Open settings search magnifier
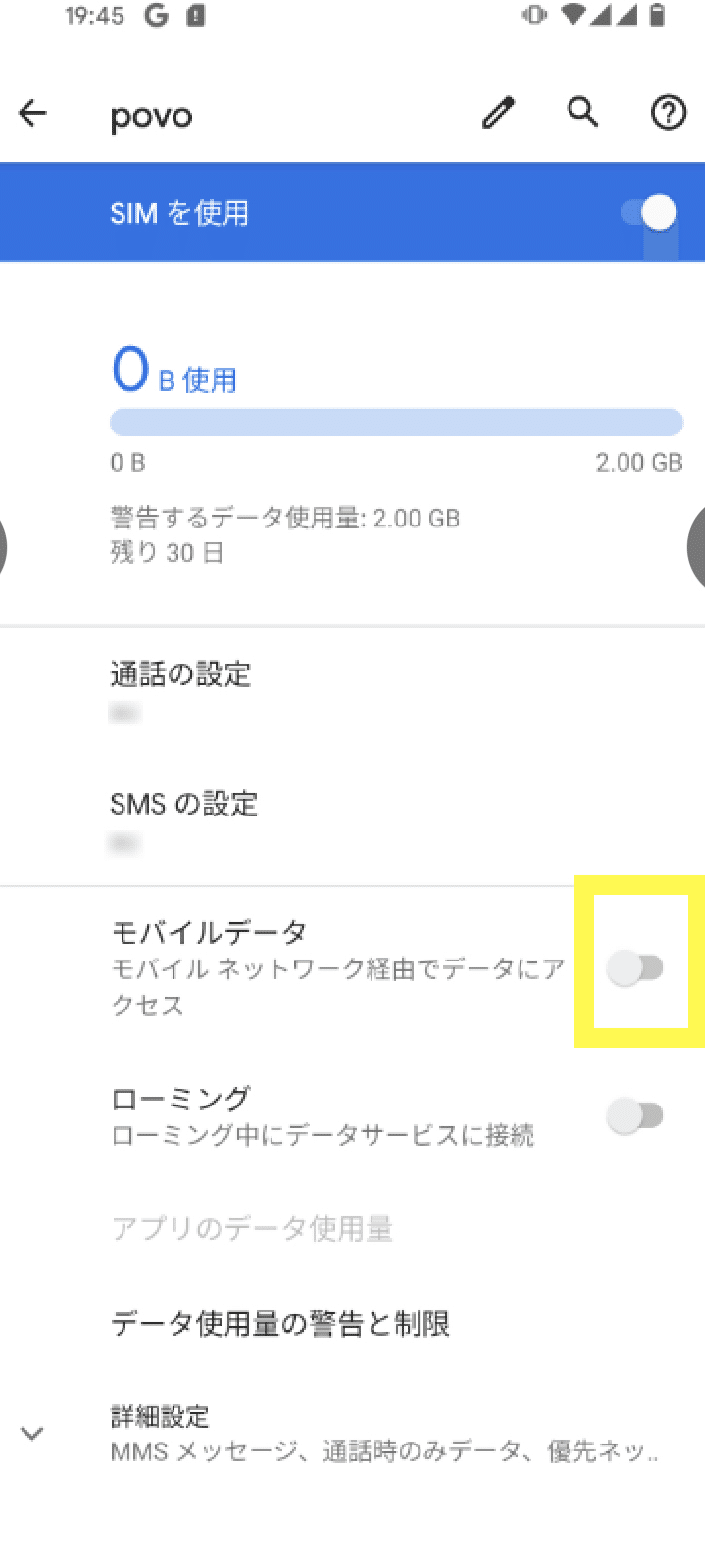 pyautogui.click(x=583, y=113)
